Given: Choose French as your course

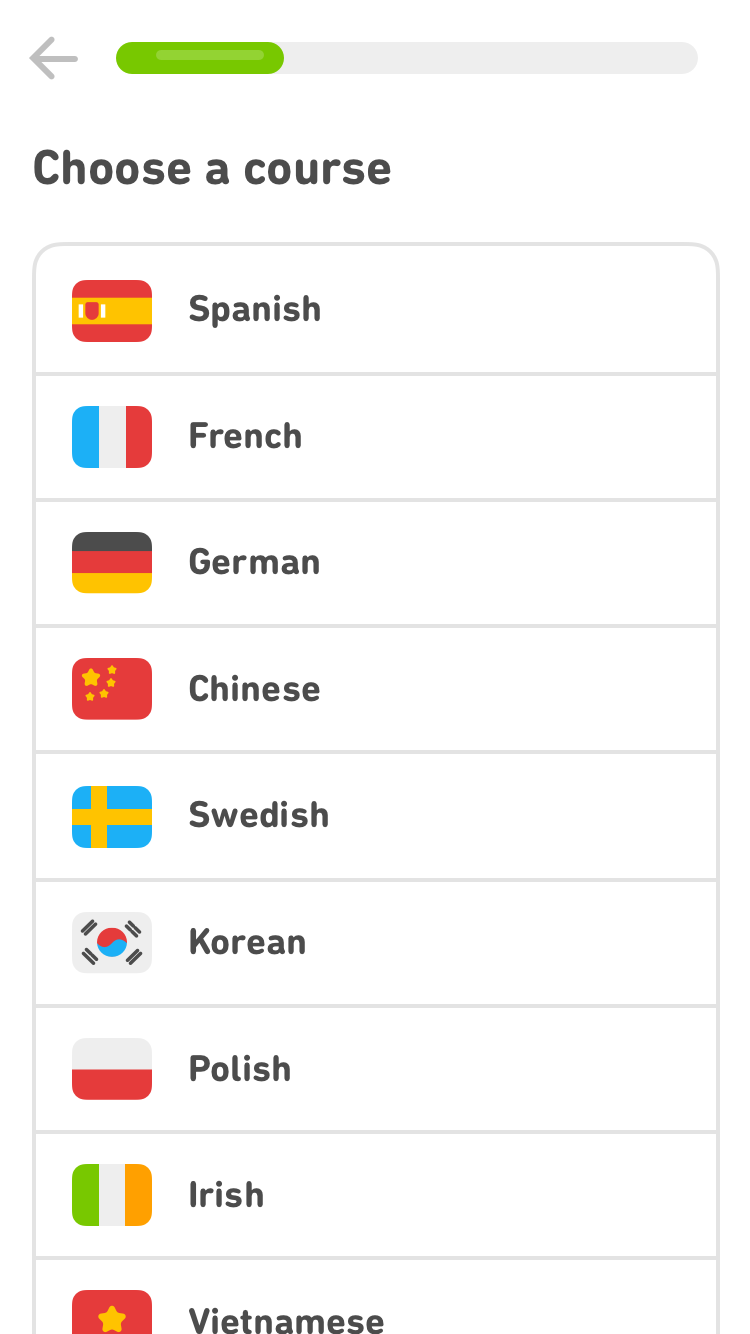Looking at the screenshot, I should click(x=375, y=437).
